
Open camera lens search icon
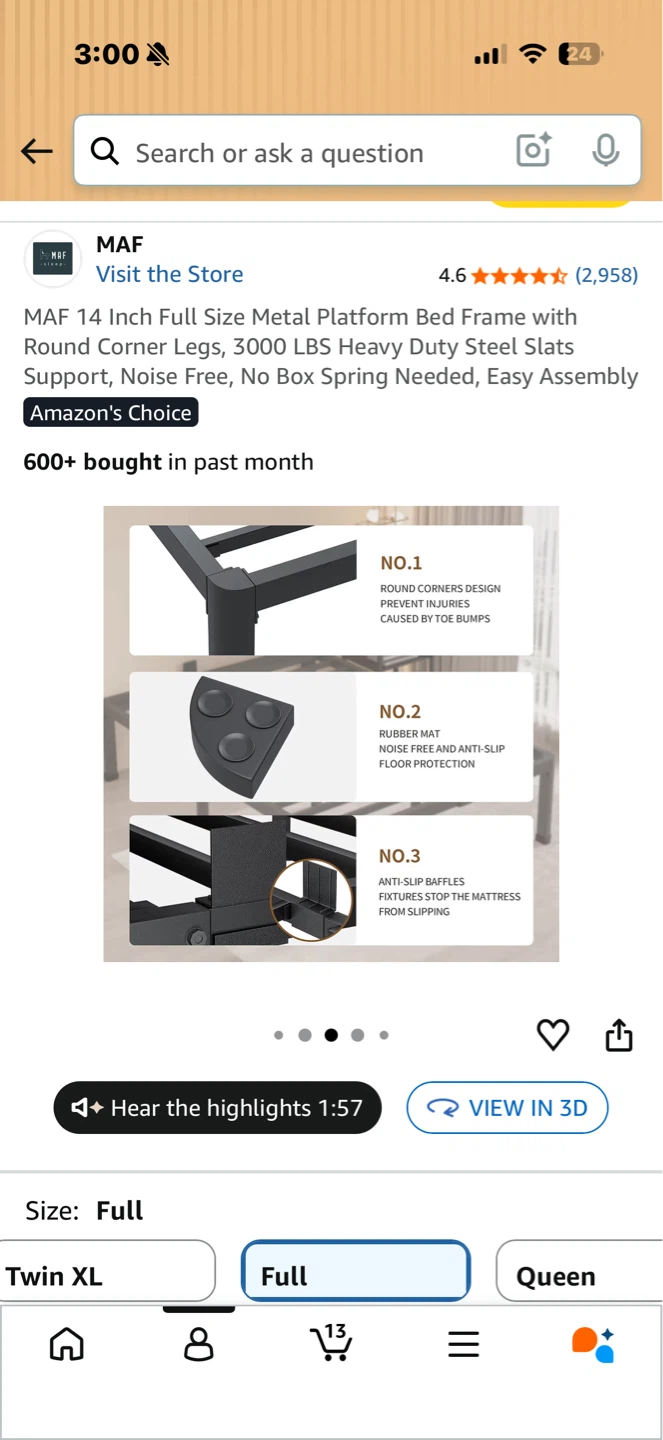coord(534,151)
